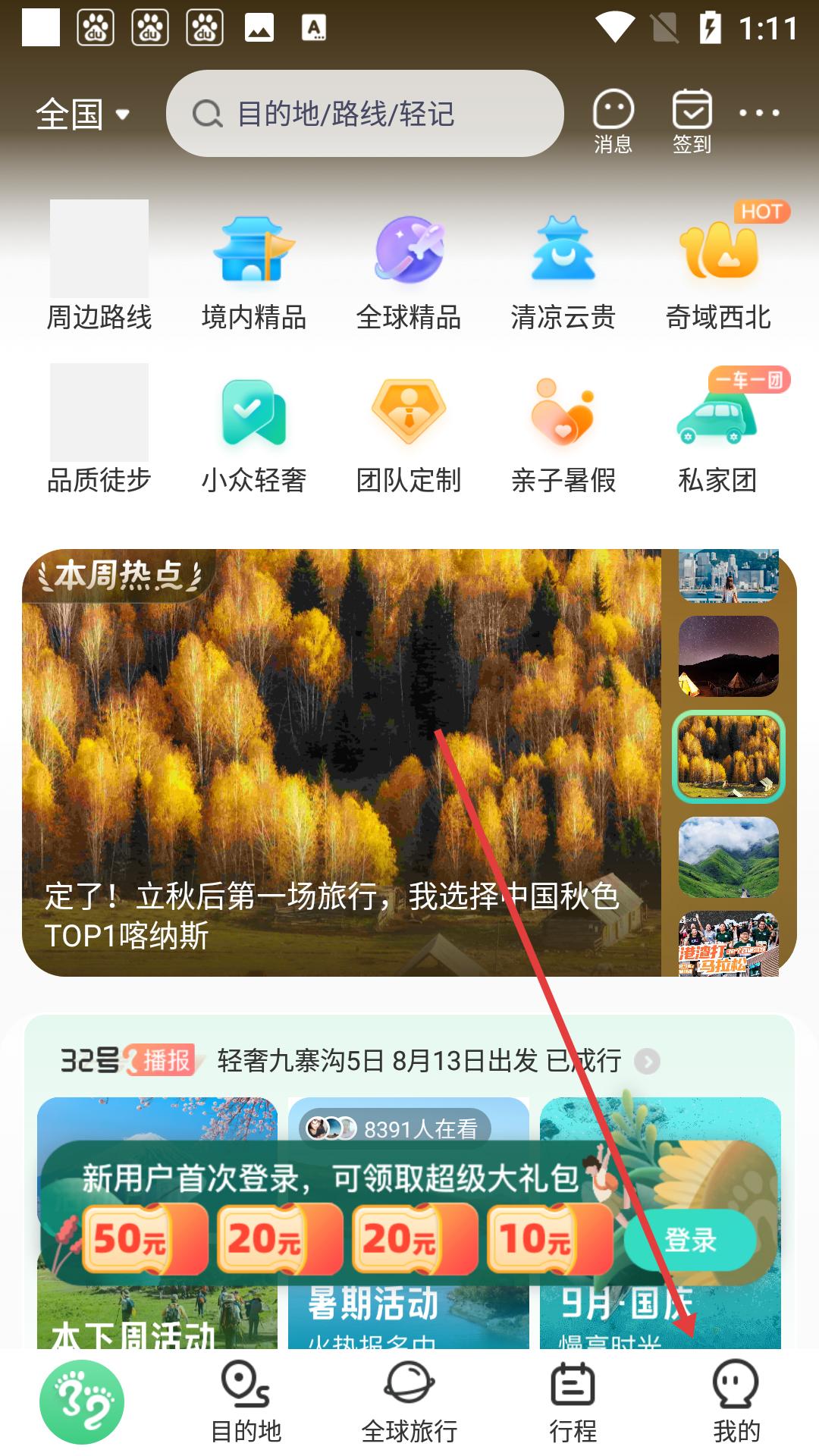The width and height of the screenshot is (819, 1456).
Task: Select 奇域西北 hot category
Action: (718, 267)
